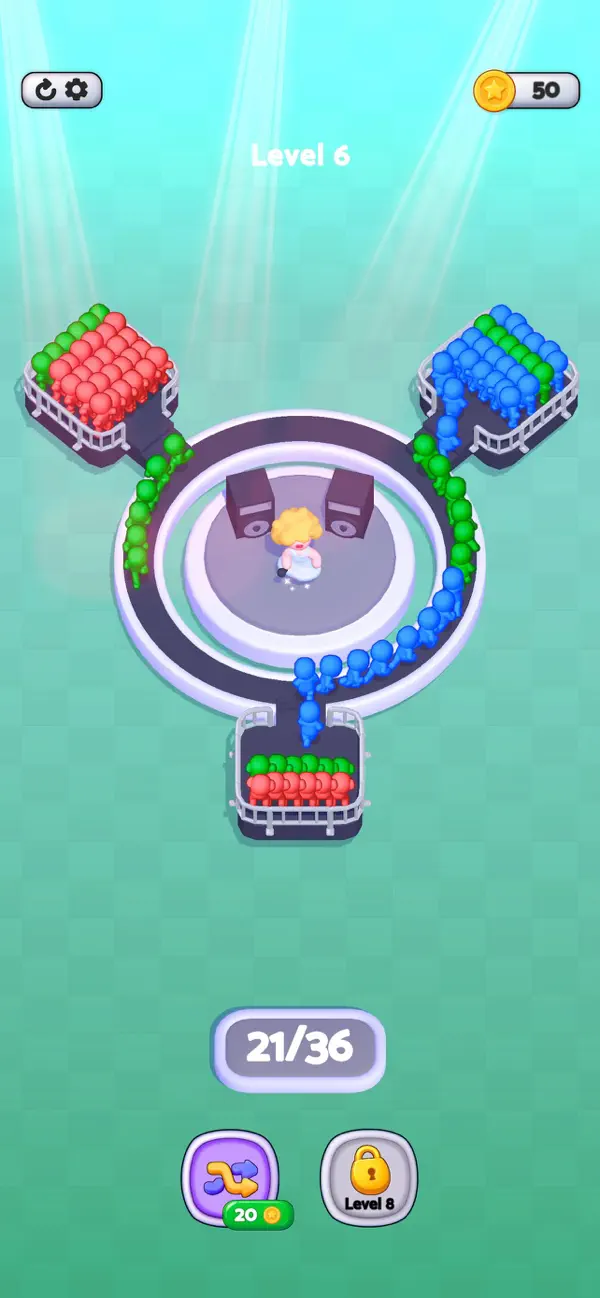The width and height of the screenshot is (600, 1298).
Task: Tap the locked Level 8 booster
Action: pyautogui.click(x=369, y=1177)
